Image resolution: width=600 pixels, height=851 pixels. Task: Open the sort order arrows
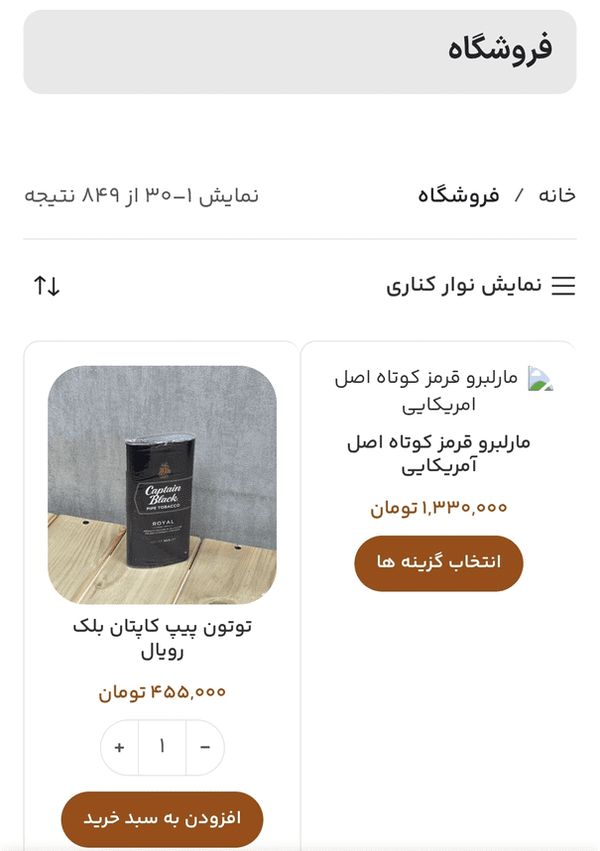[47, 287]
